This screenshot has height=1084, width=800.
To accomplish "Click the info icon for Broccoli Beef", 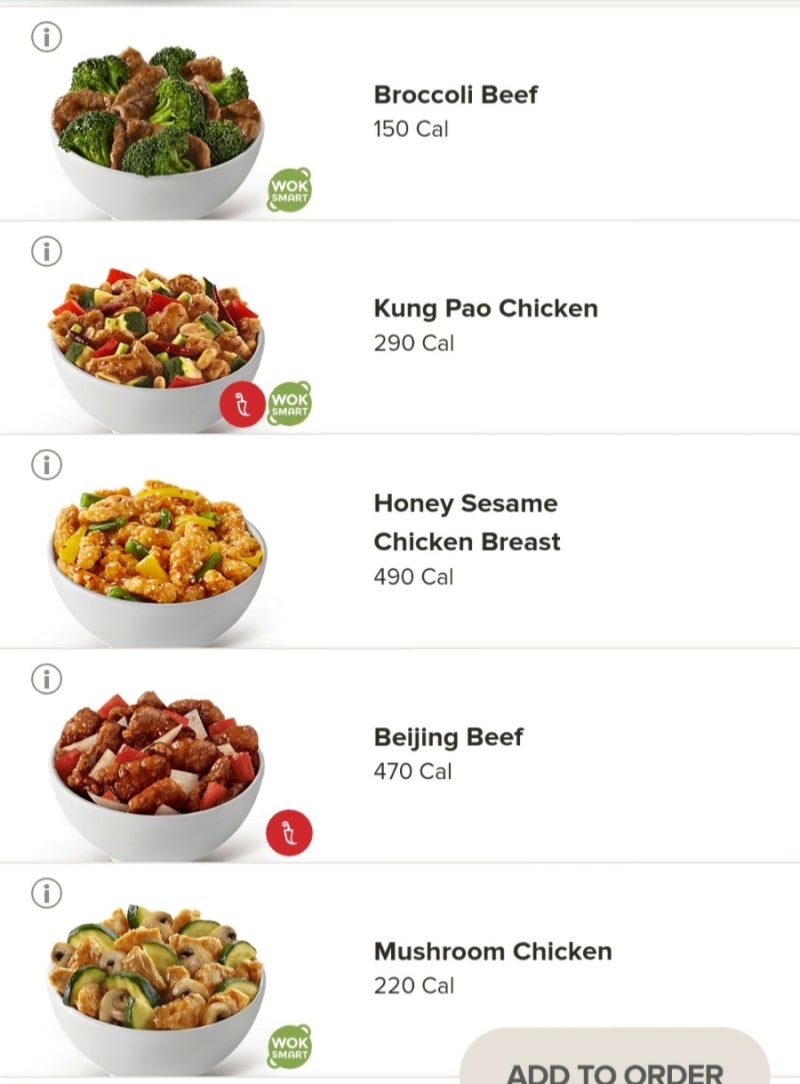I will click(47, 37).
